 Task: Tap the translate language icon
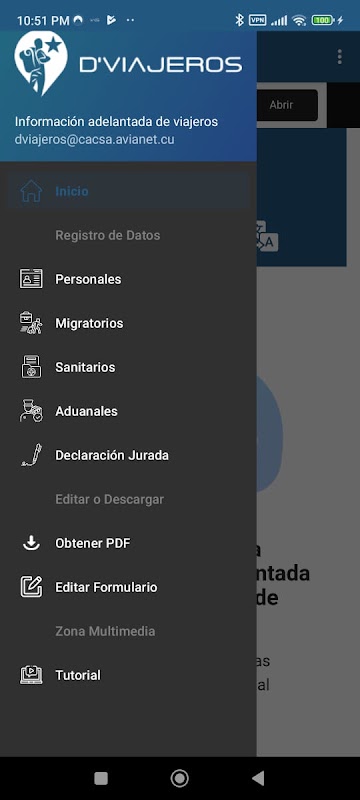[267, 237]
